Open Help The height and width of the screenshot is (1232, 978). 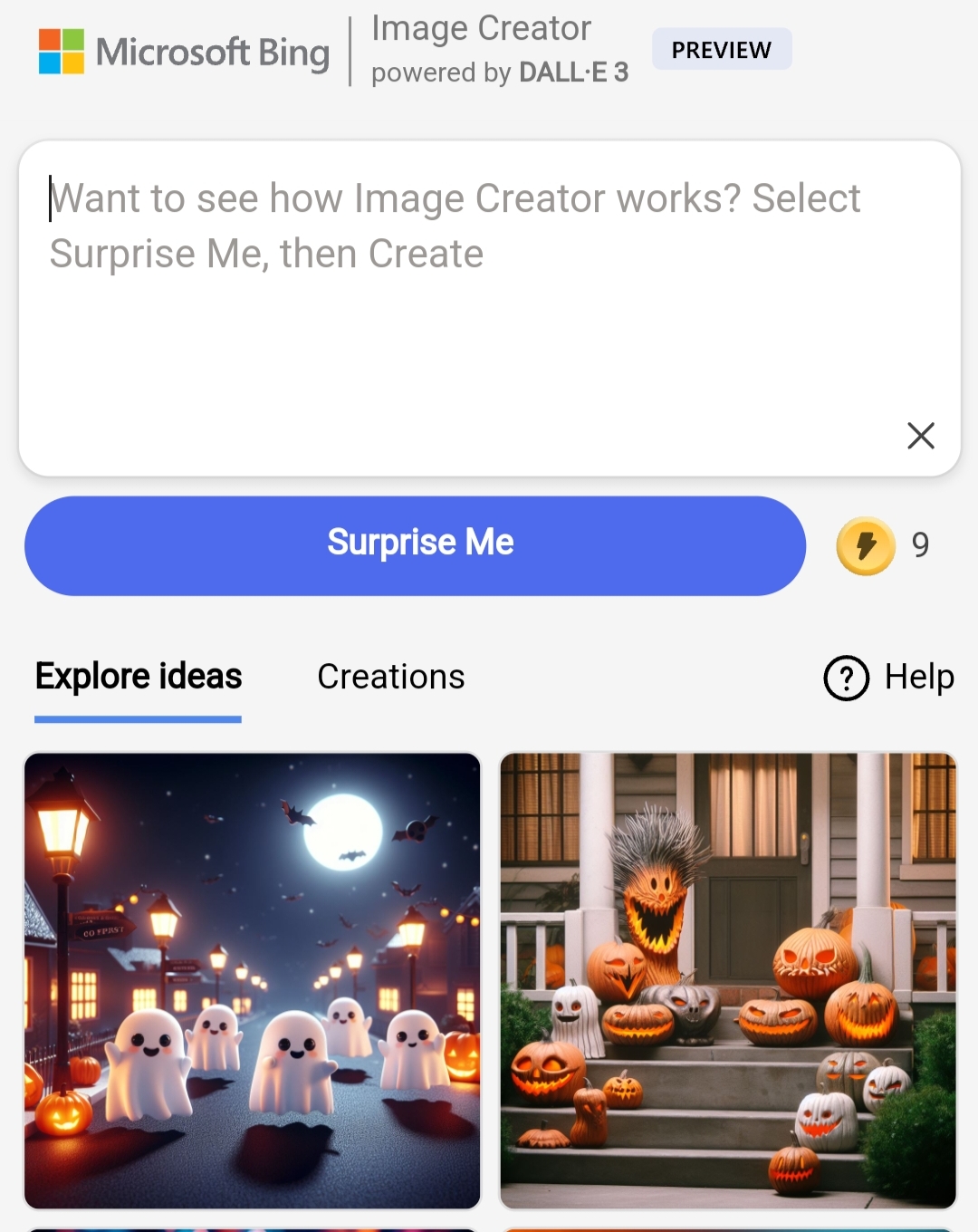click(x=889, y=678)
